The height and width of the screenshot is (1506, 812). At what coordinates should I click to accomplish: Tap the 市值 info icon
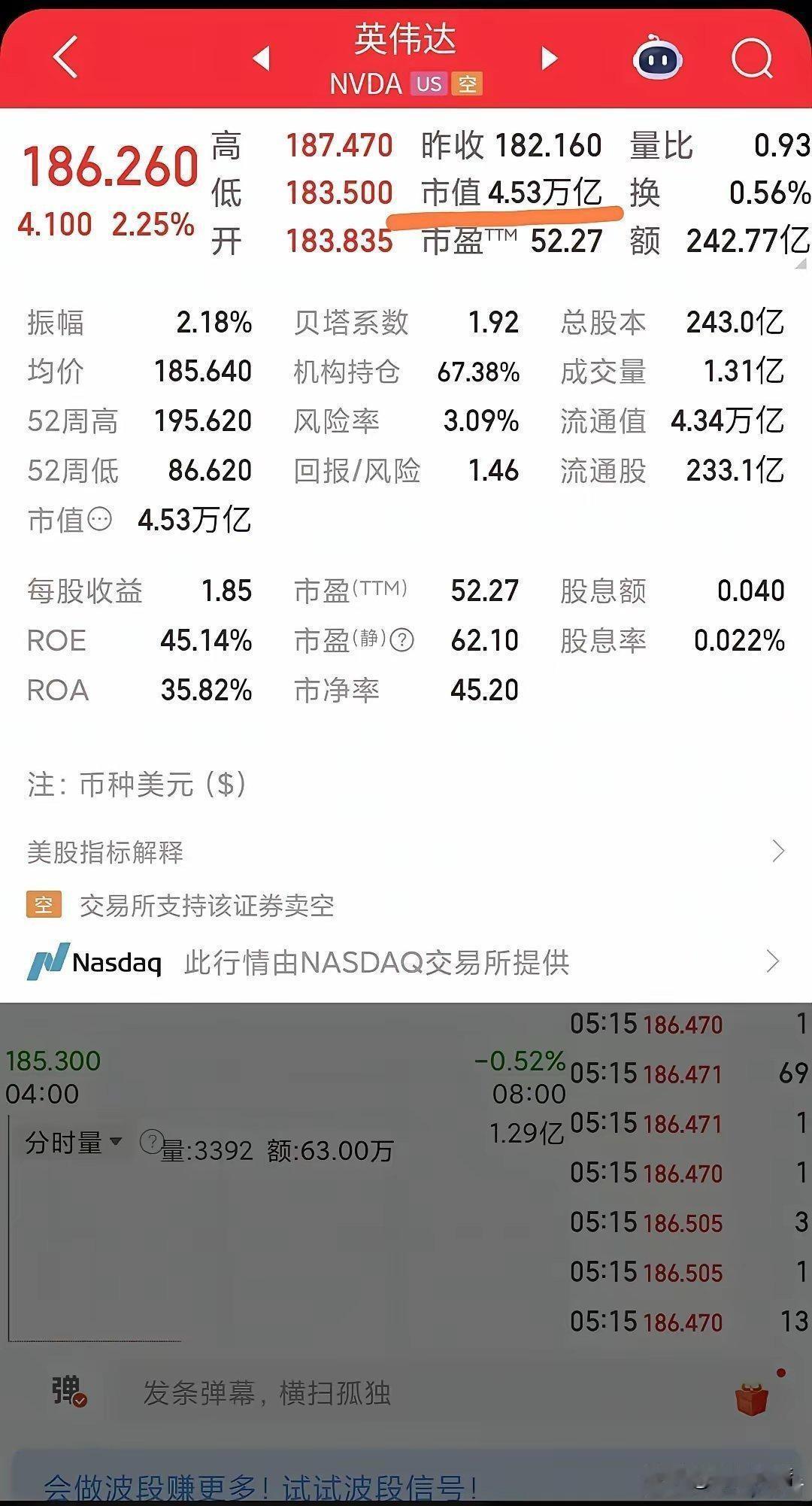(100, 520)
